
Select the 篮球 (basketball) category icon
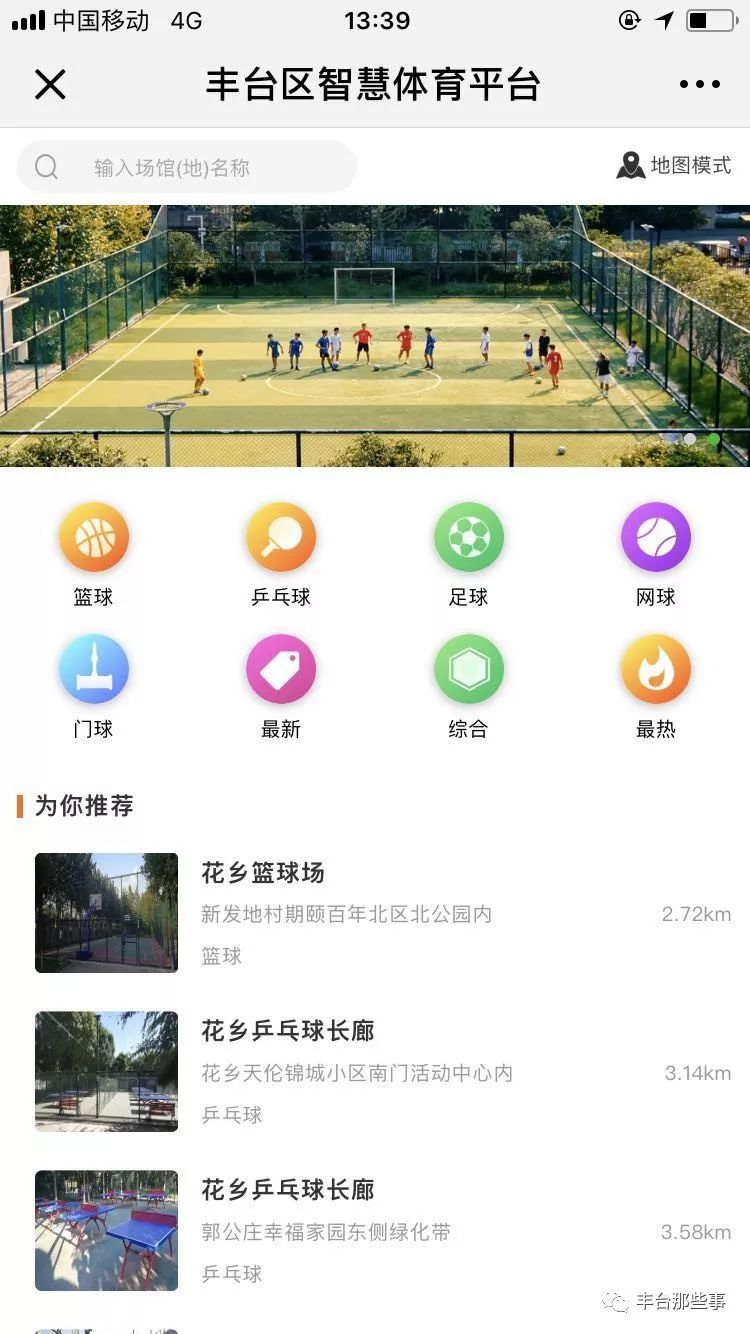(93, 536)
